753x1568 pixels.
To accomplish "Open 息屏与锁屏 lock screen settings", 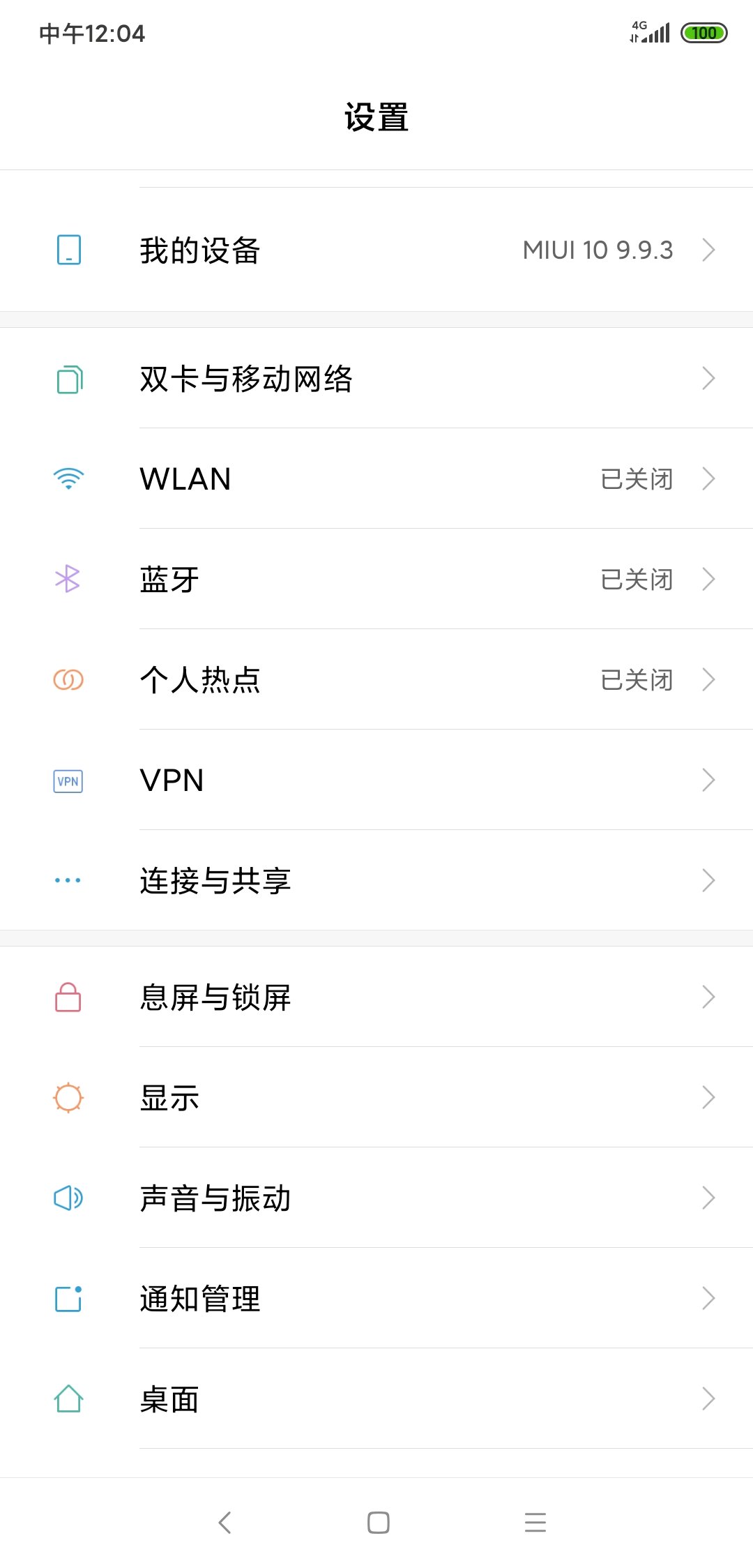I will [376, 997].
